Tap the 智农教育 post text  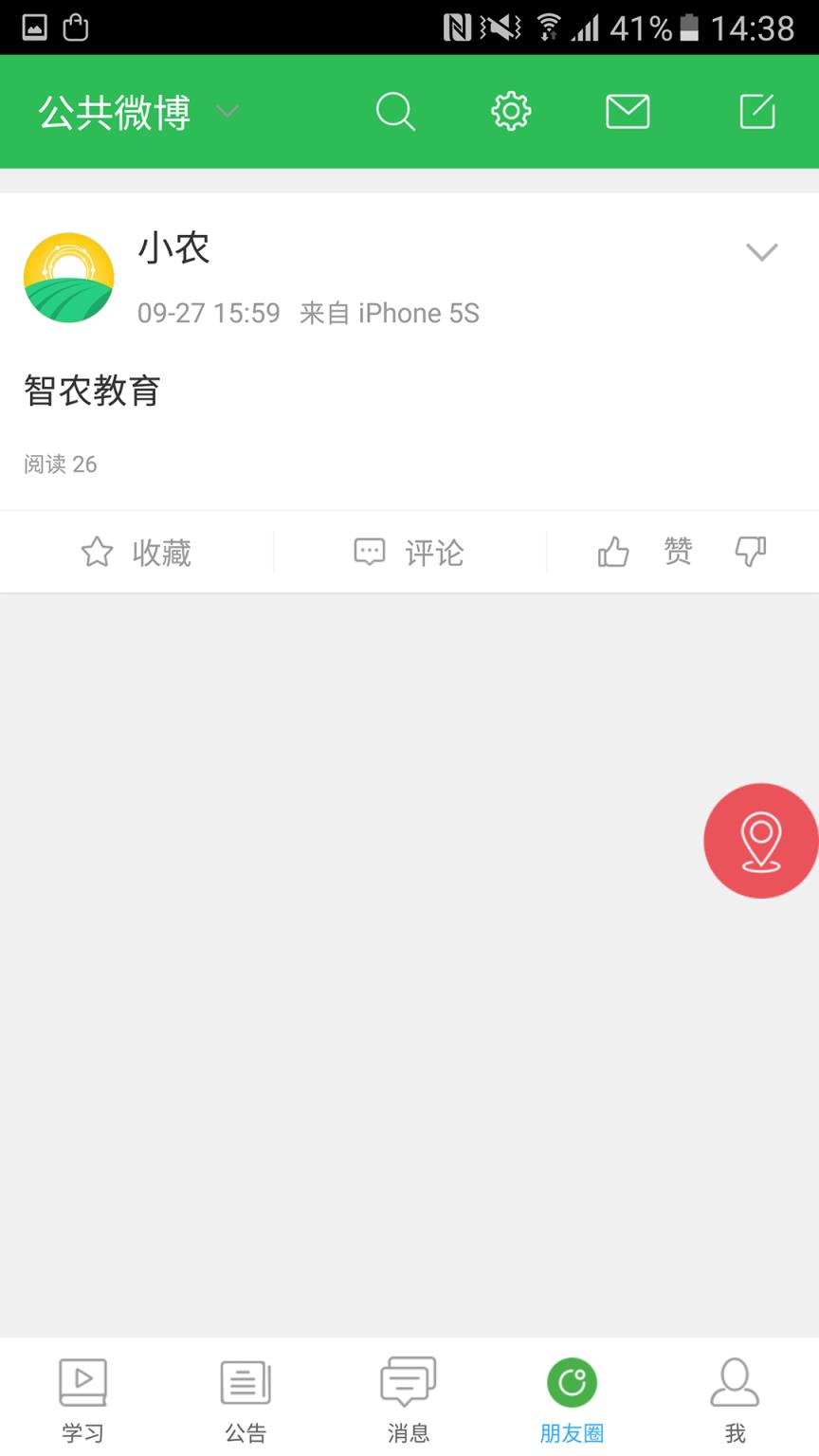point(92,391)
